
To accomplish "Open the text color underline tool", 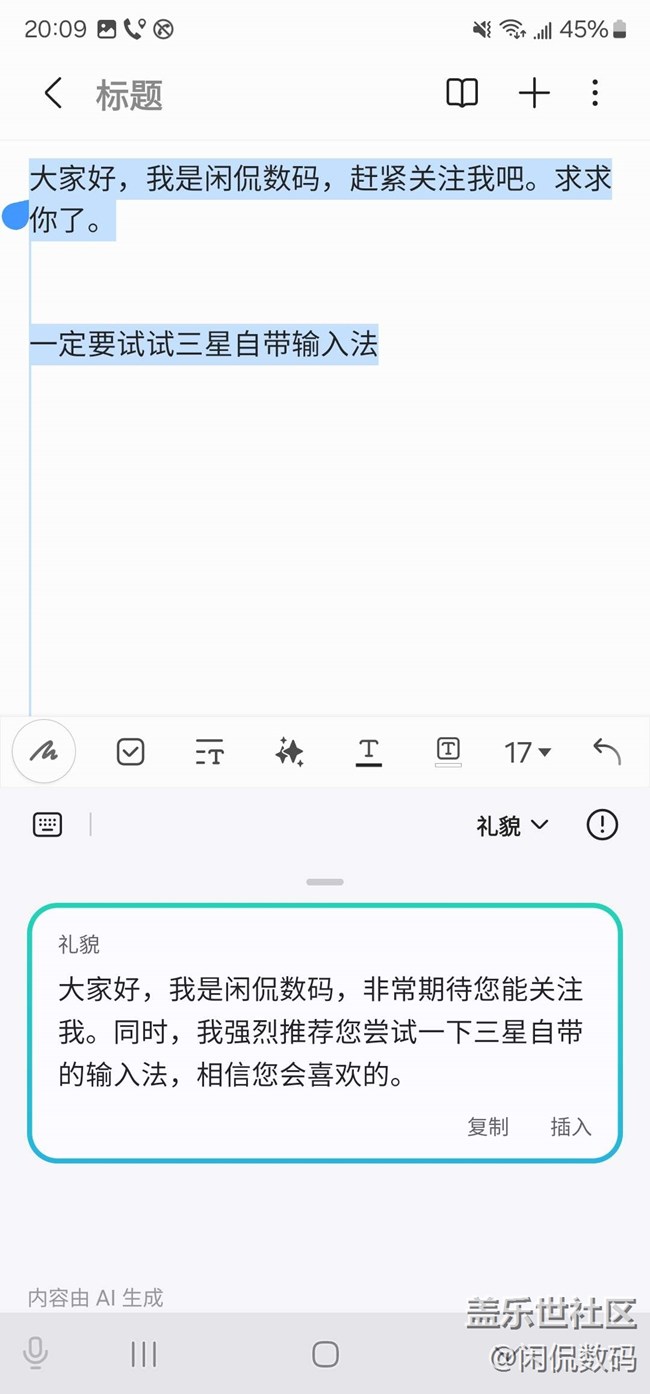I will coord(368,752).
